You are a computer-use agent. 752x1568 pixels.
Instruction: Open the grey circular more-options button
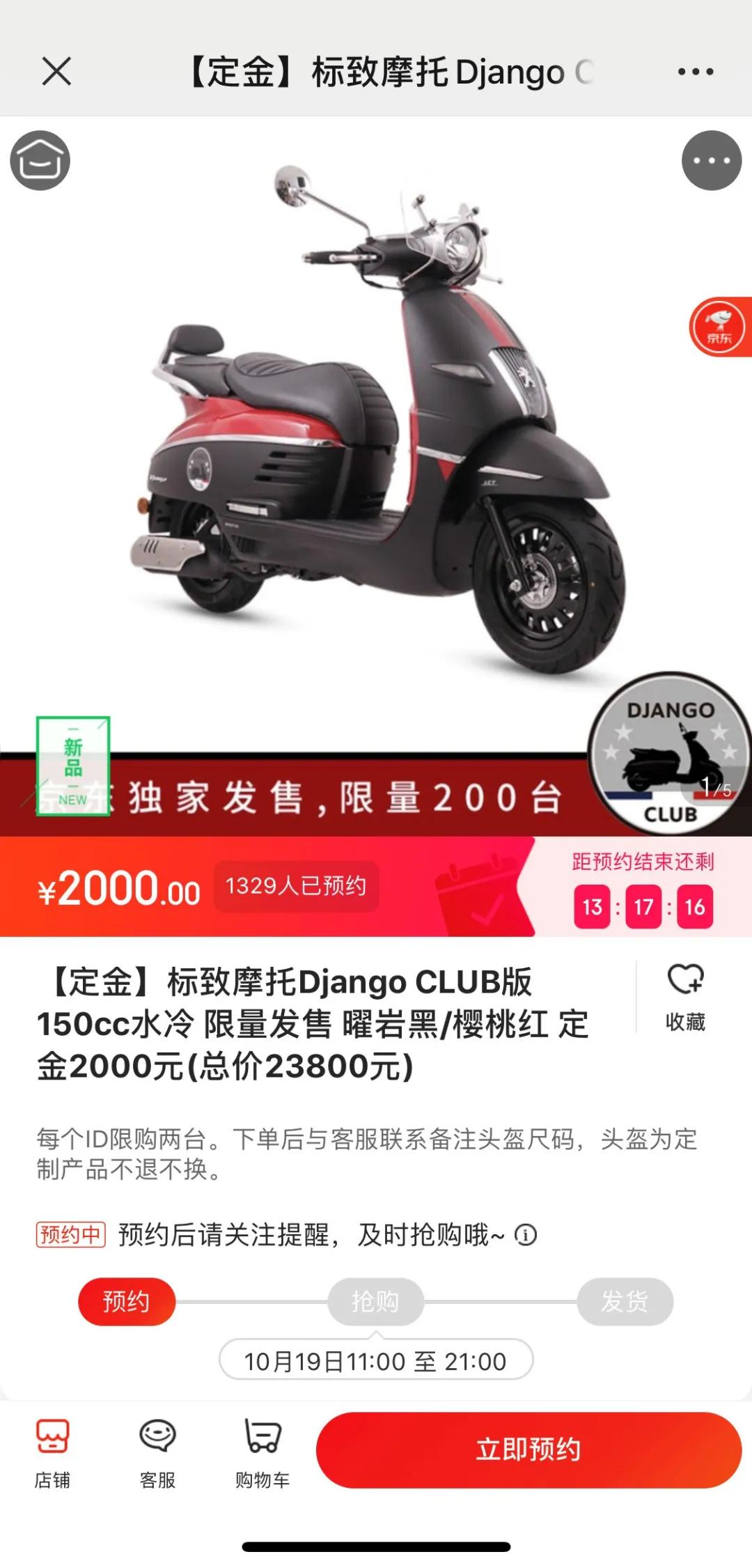(711, 160)
